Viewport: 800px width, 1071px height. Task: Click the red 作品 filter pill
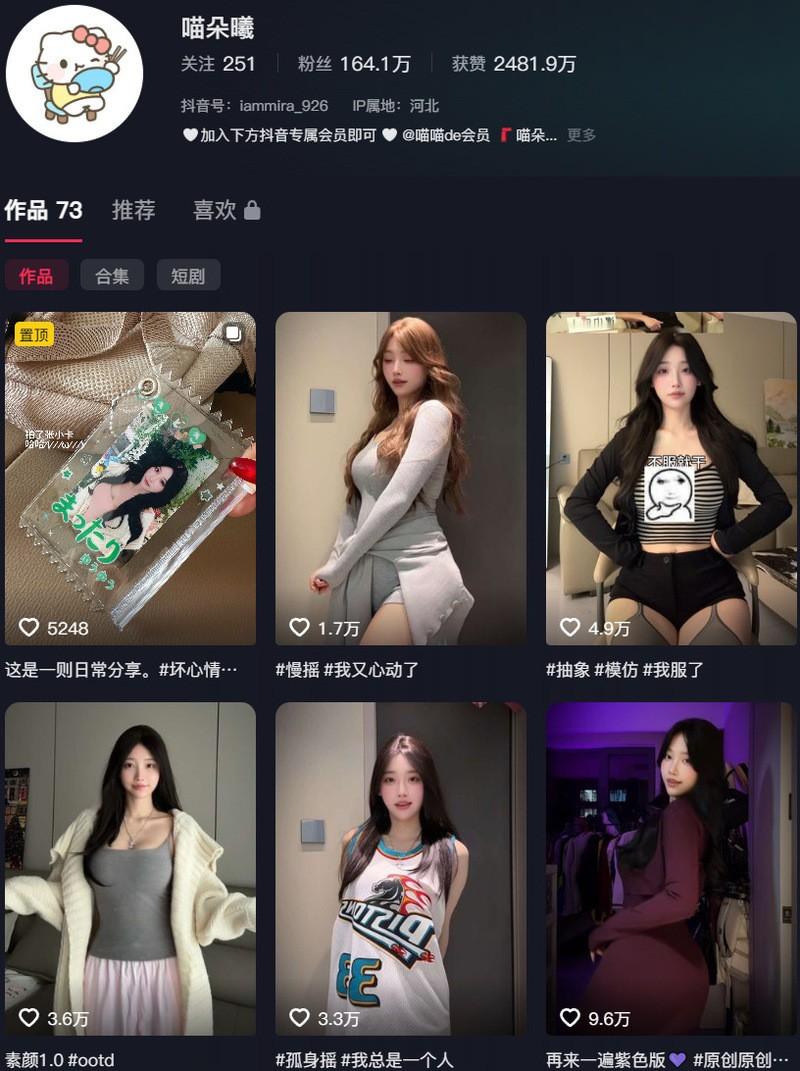tap(38, 275)
